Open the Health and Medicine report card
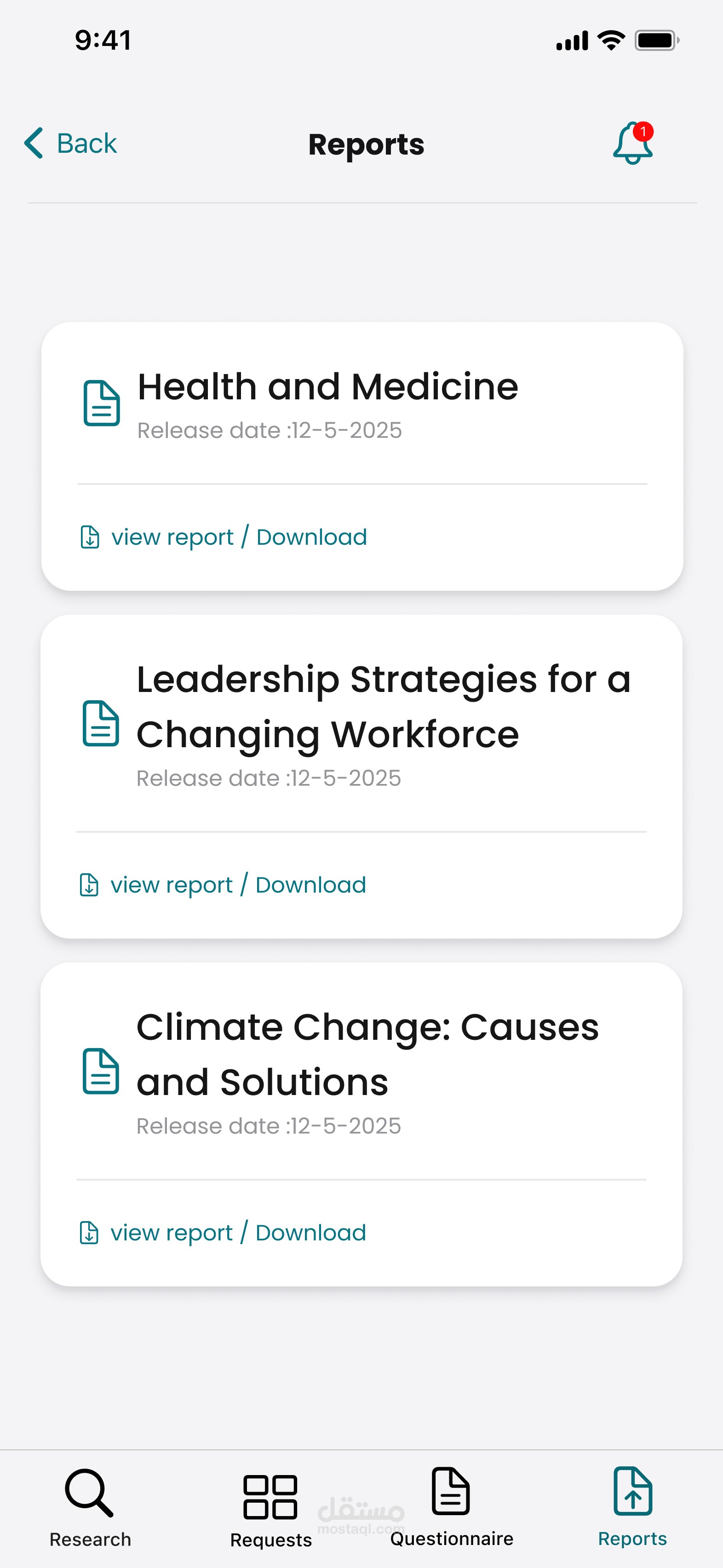This screenshot has height=1568, width=723. pos(327,387)
